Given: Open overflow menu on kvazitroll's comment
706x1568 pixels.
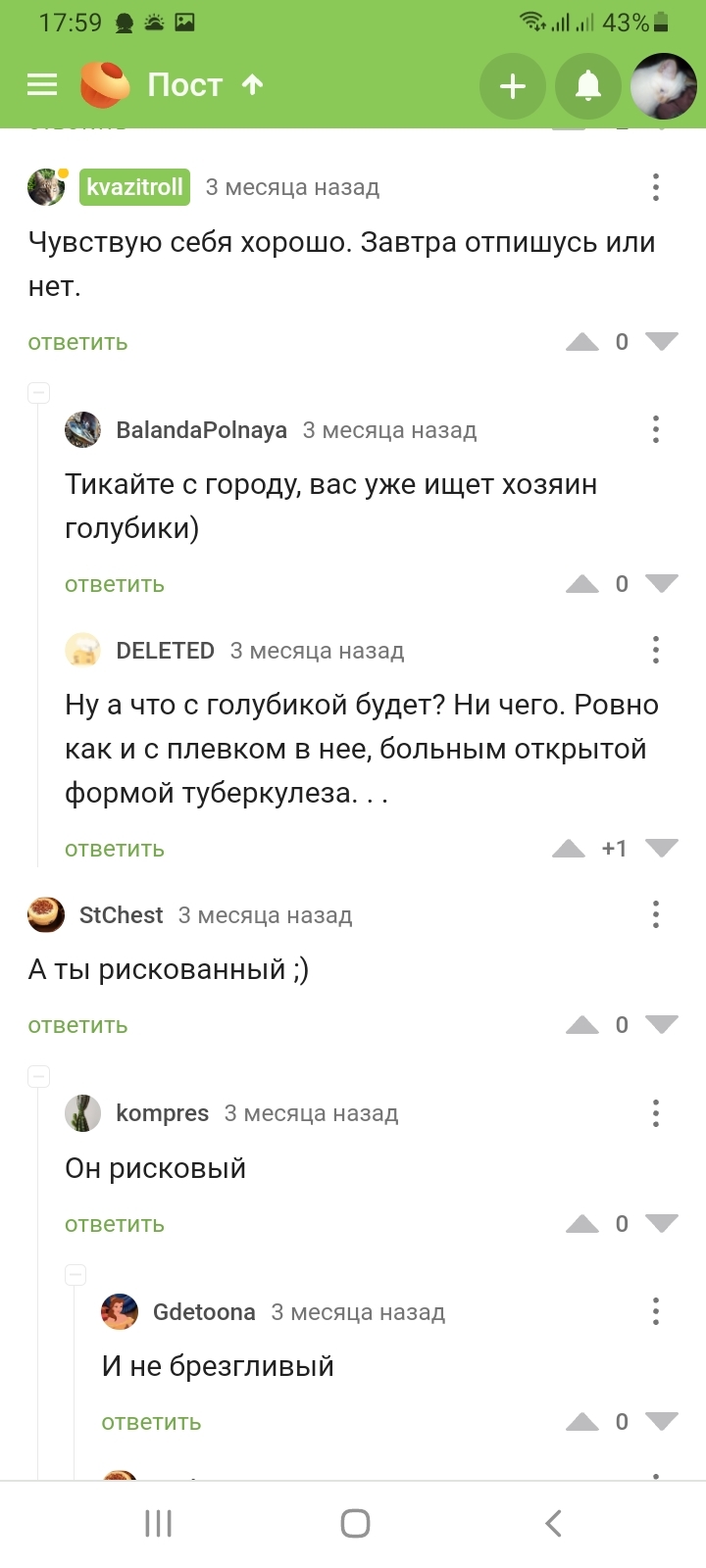Looking at the screenshot, I should pyautogui.click(x=656, y=187).
